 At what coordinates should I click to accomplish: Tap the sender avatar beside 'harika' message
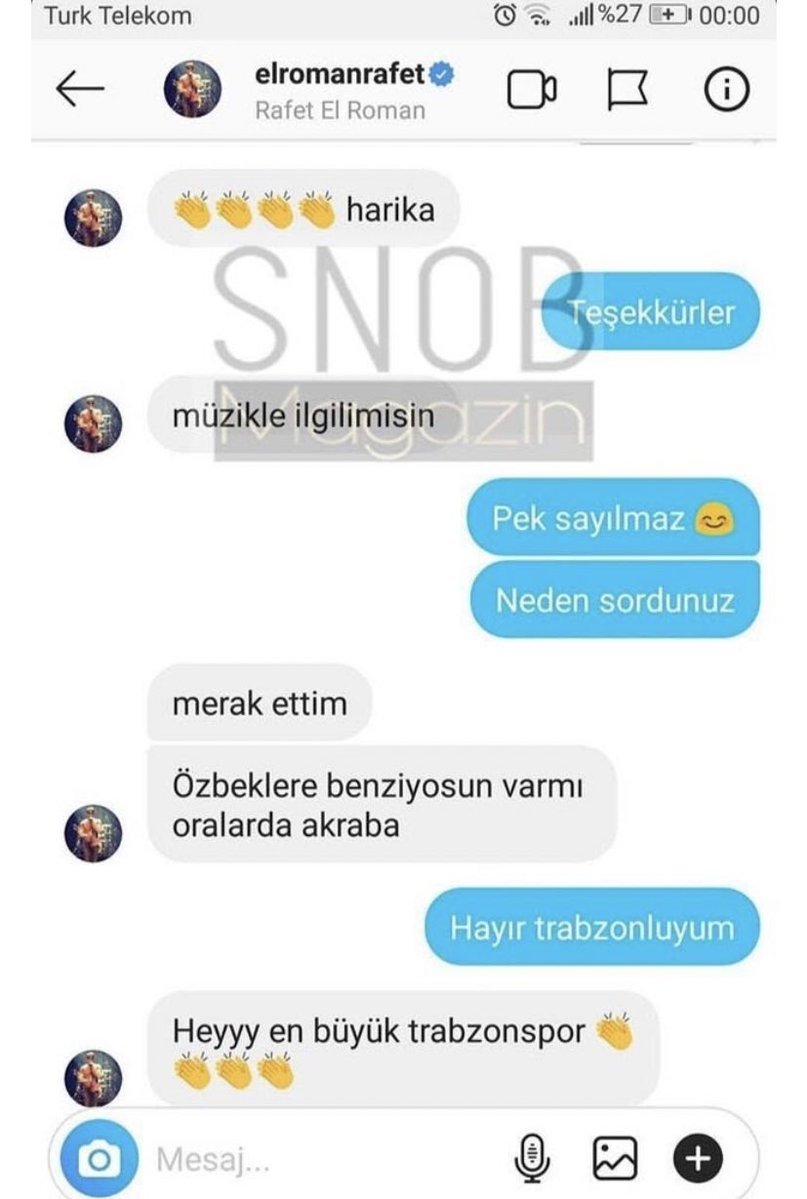point(93,216)
